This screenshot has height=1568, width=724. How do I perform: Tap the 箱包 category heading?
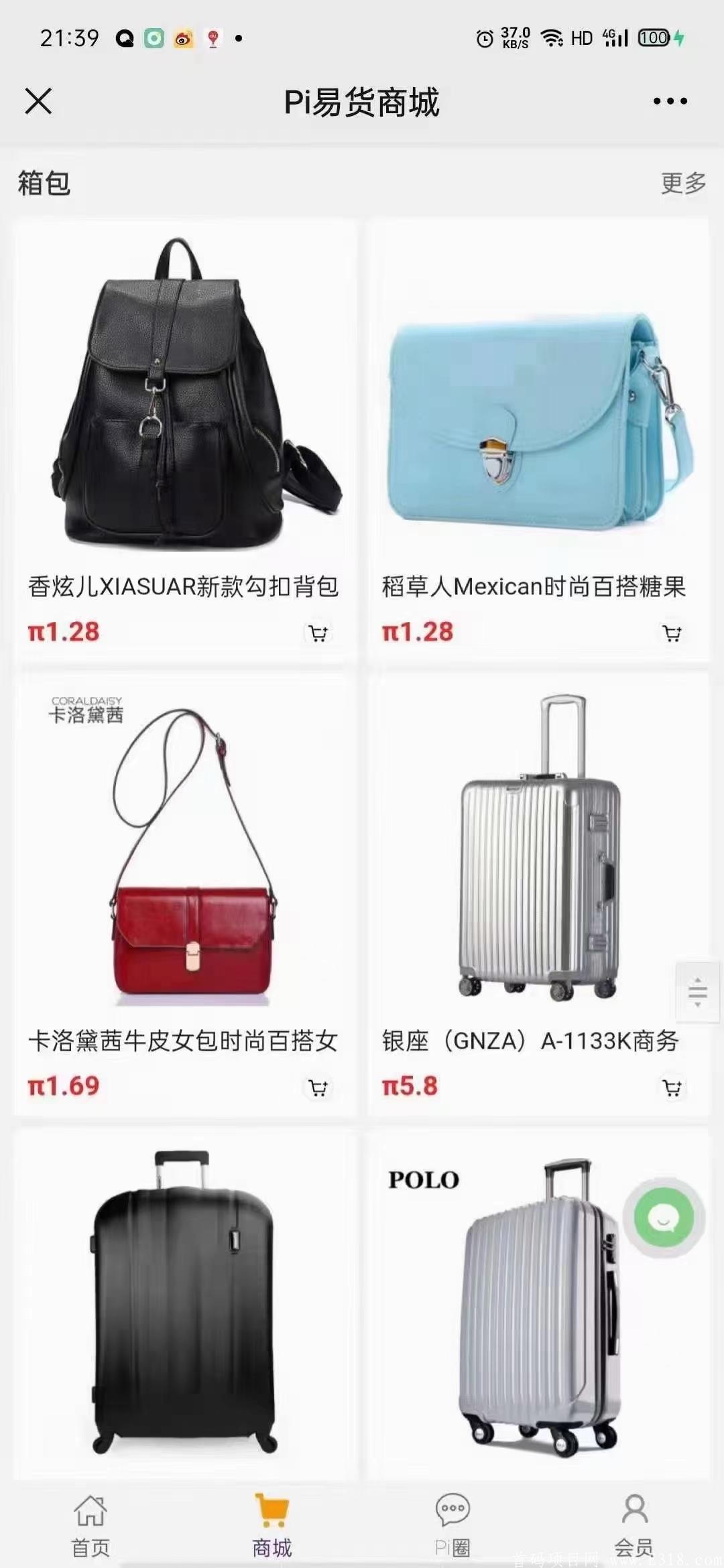(x=42, y=182)
